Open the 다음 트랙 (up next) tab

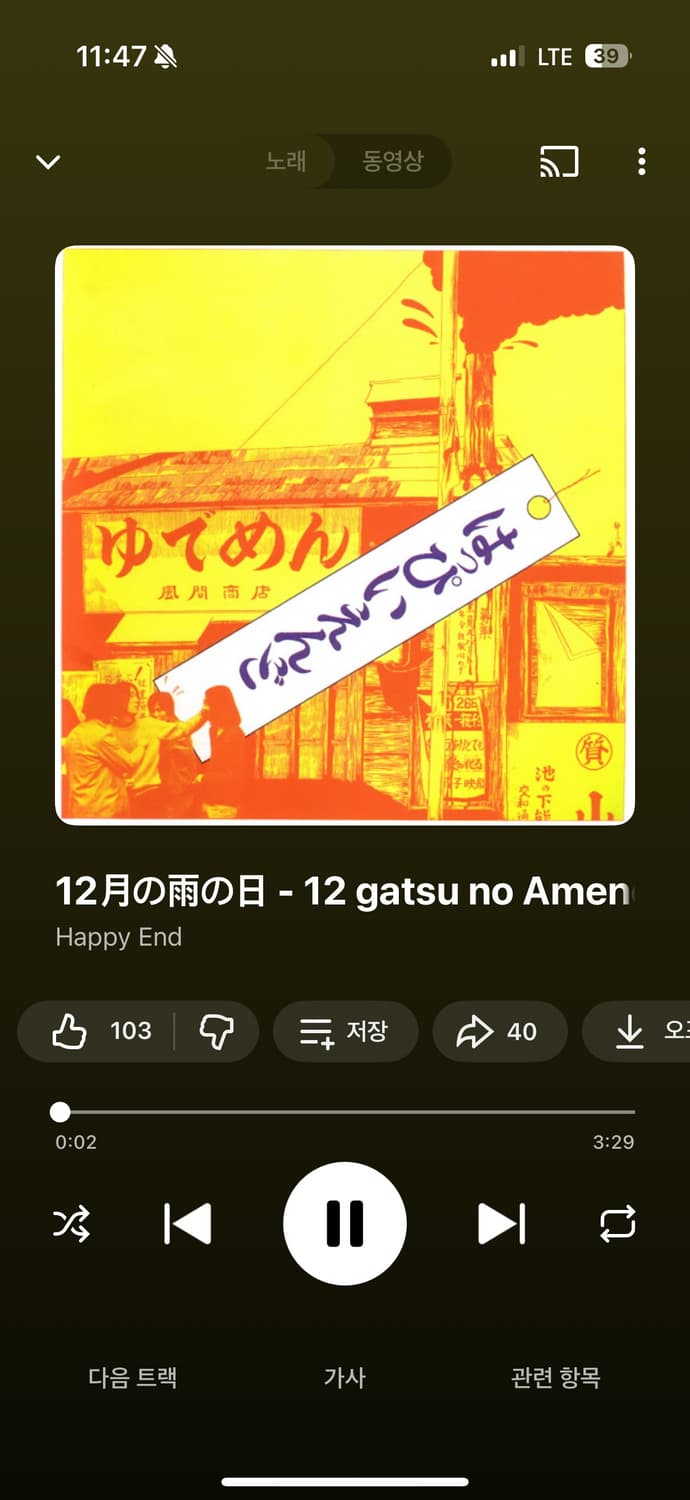pyautogui.click(x=133, y=1377)
